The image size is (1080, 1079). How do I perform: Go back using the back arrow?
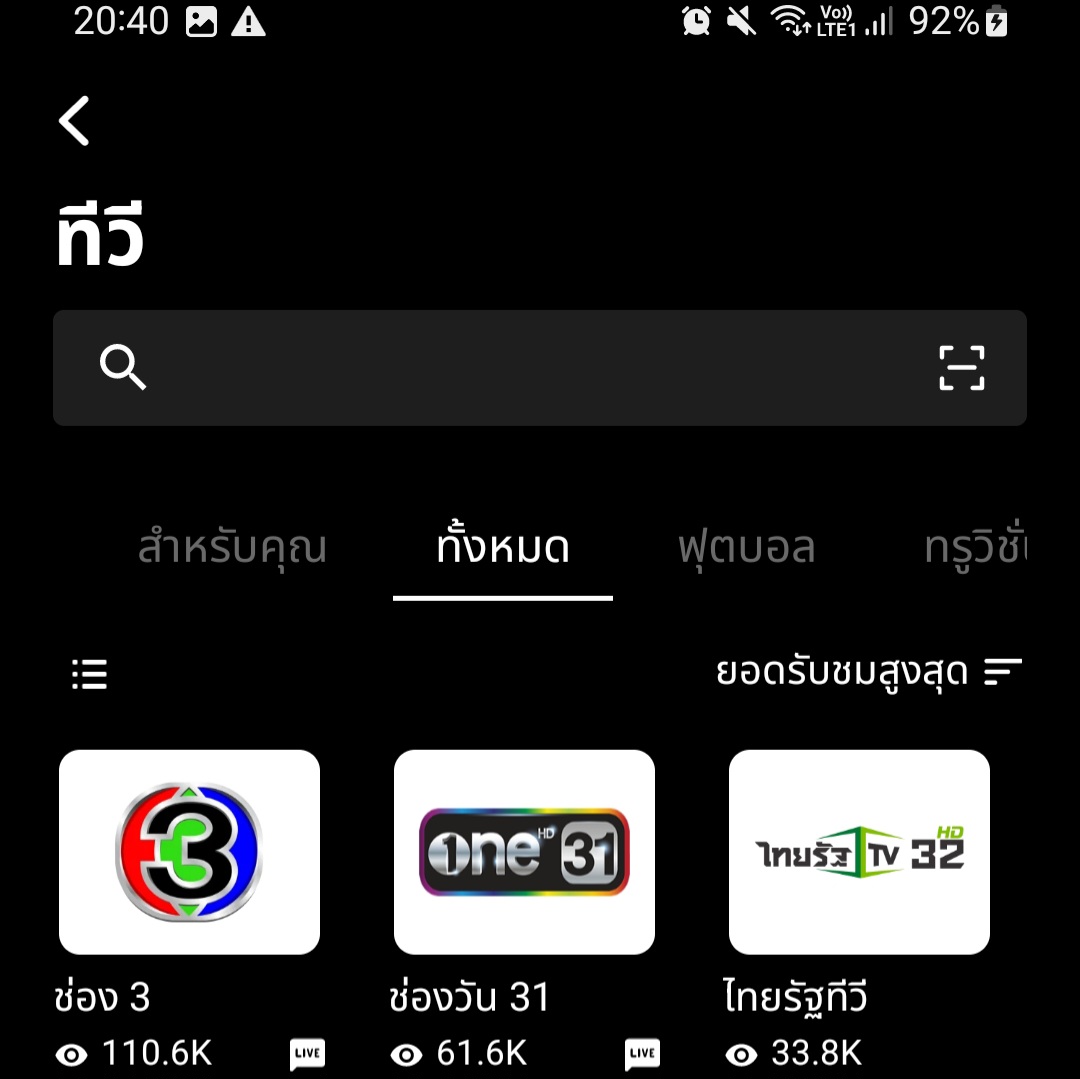coord(75,121)
